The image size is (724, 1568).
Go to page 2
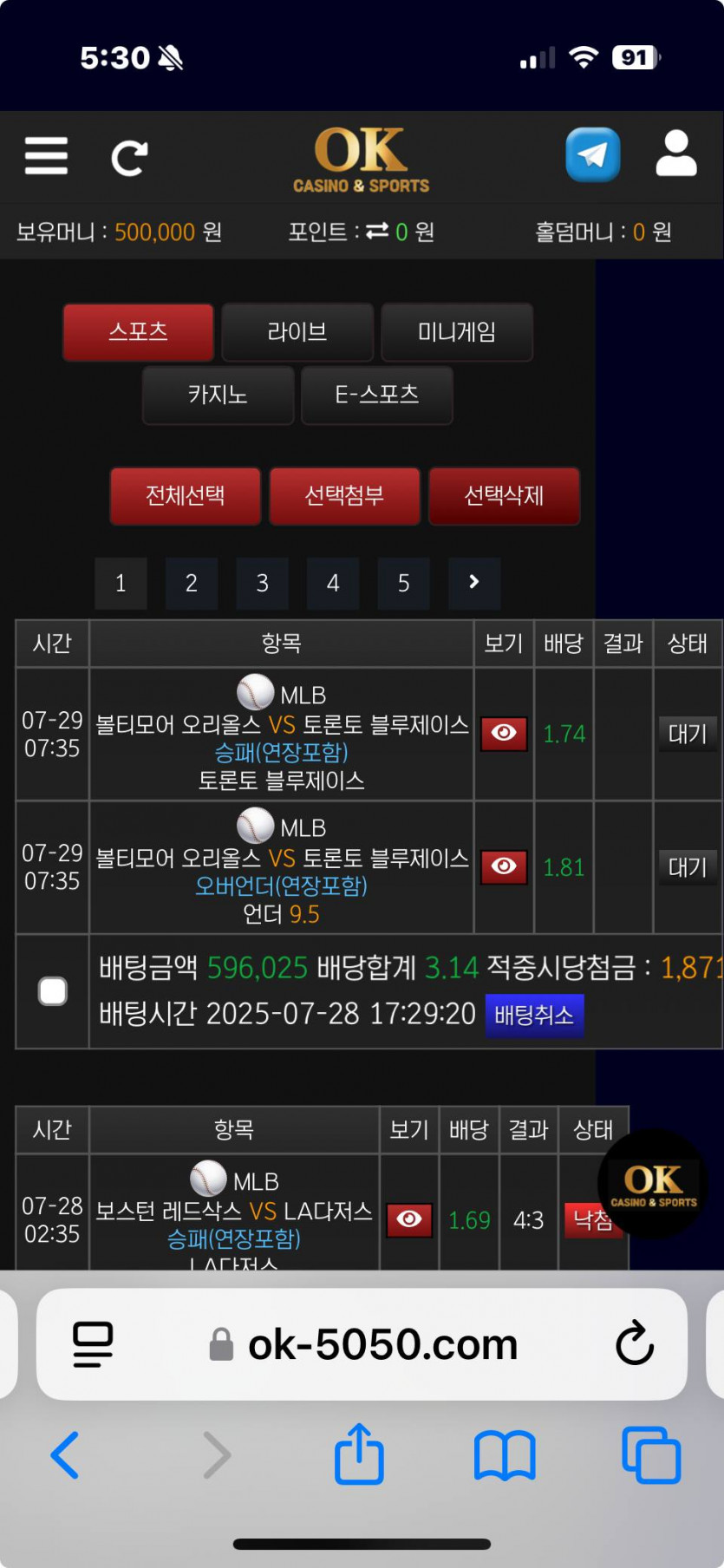coord(191,583)
